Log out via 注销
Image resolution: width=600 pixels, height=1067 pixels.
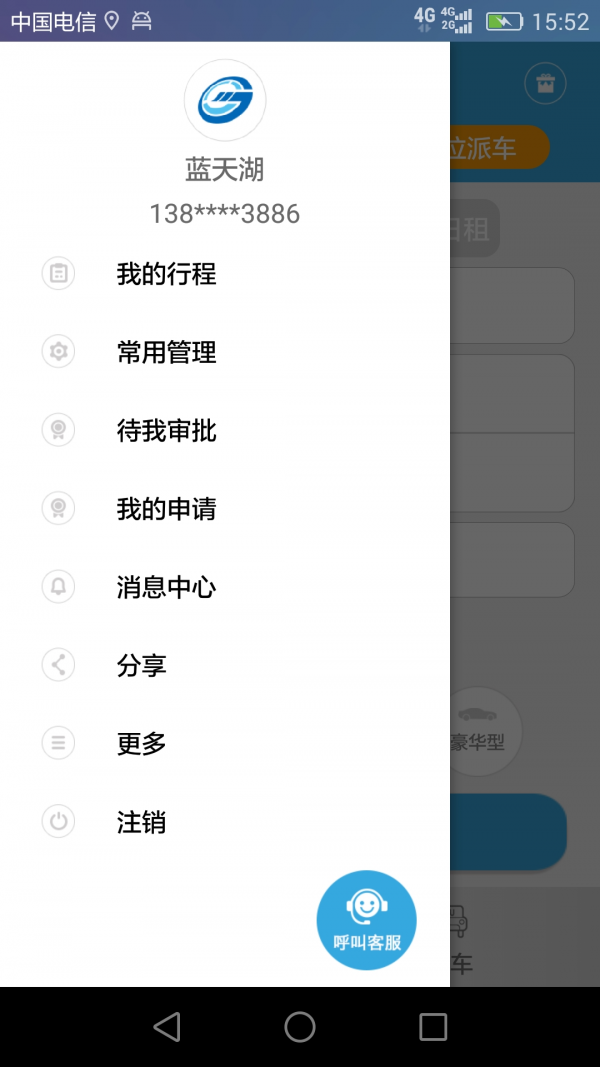(141, 822)
